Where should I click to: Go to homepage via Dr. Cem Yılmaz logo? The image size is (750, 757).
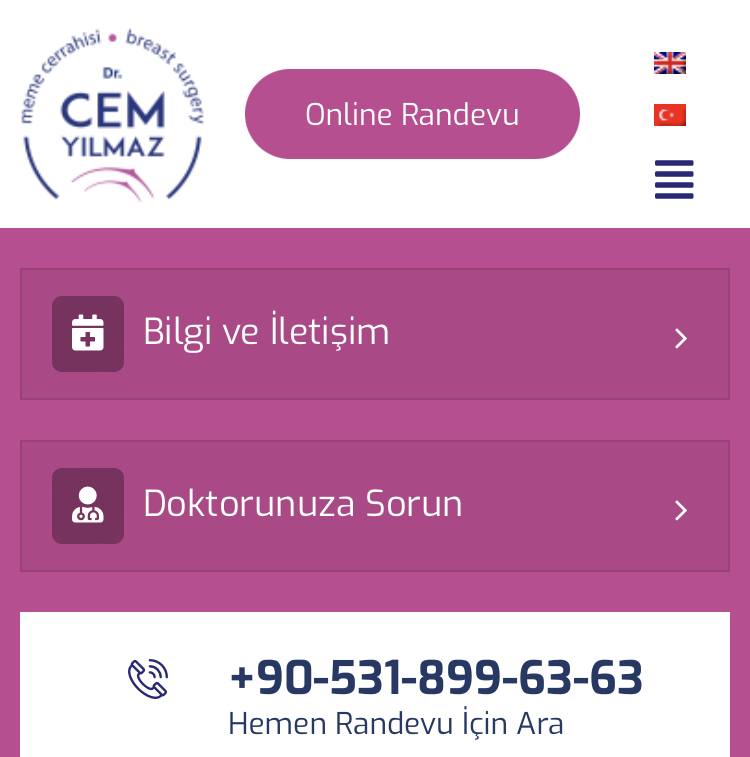[113, 114]
